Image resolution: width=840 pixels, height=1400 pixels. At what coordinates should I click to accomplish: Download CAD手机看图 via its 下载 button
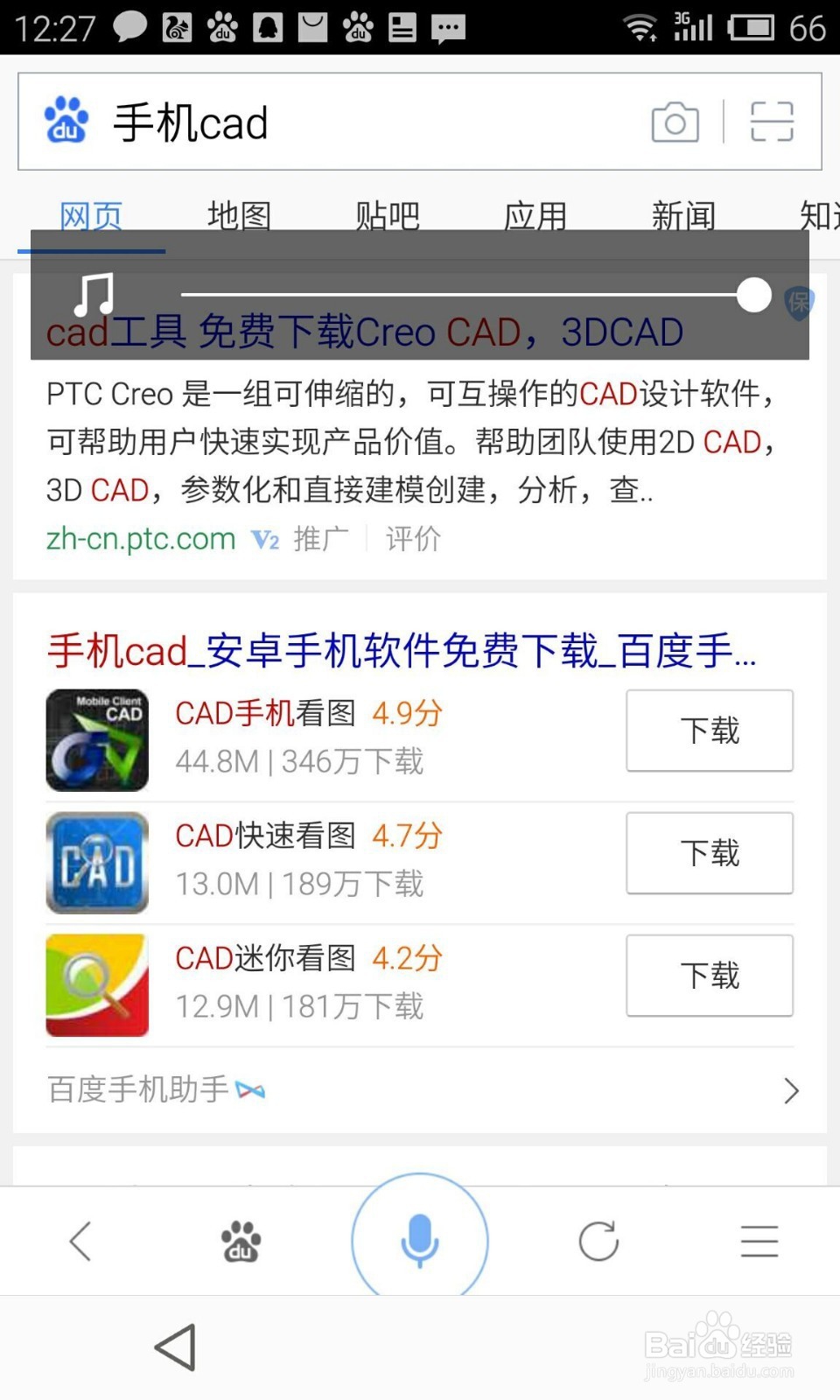click(709, 731)
